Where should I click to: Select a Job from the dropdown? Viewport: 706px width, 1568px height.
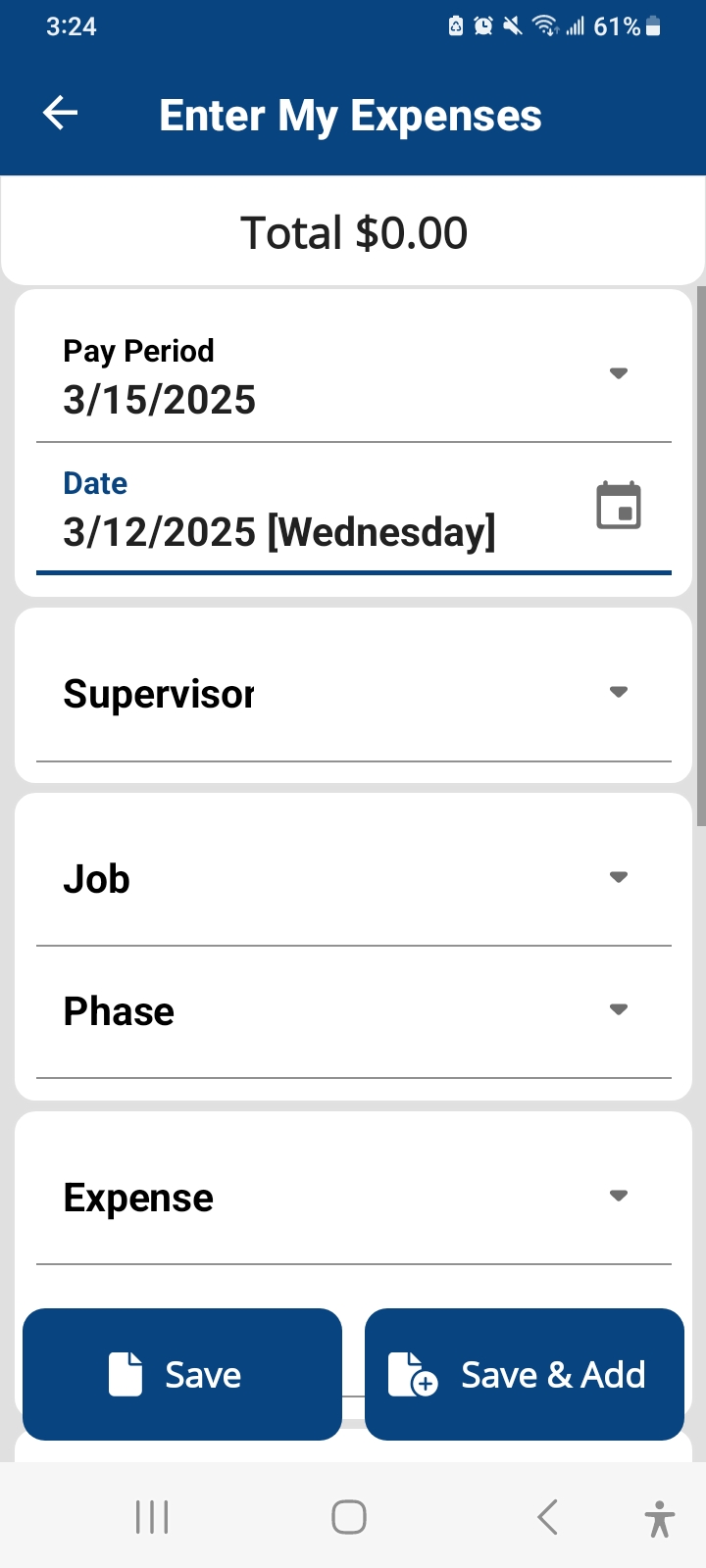click(x=353, y=879)
